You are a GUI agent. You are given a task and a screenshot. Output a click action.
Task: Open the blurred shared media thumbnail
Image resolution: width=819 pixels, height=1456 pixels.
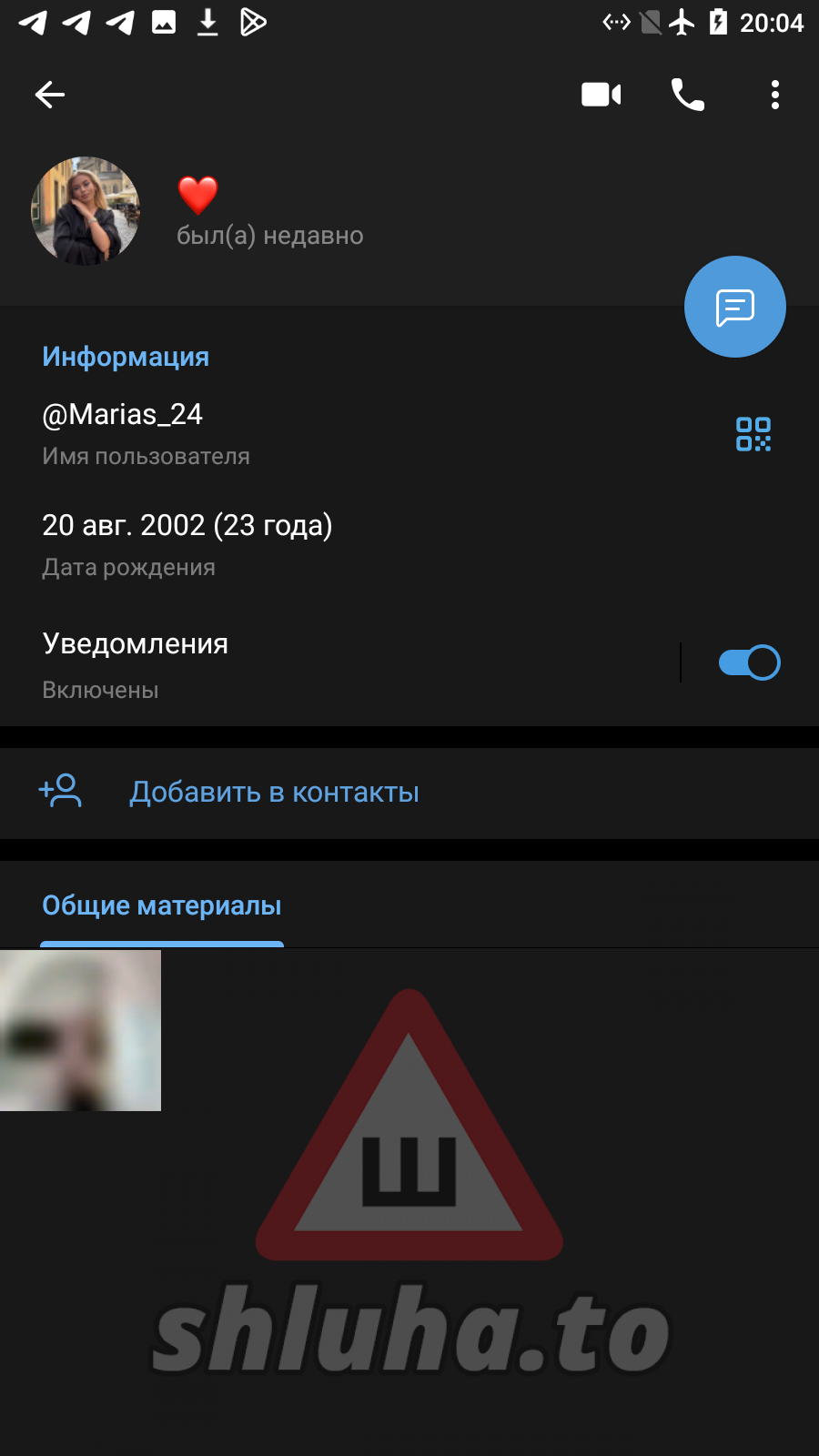(80, 1030)
